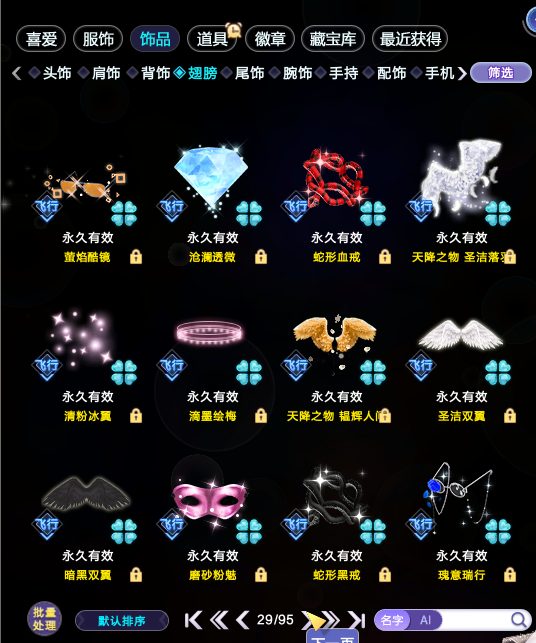This screenshot has height=643, width=536.
Task: Go to the previous page
Action: click(243, 620)
